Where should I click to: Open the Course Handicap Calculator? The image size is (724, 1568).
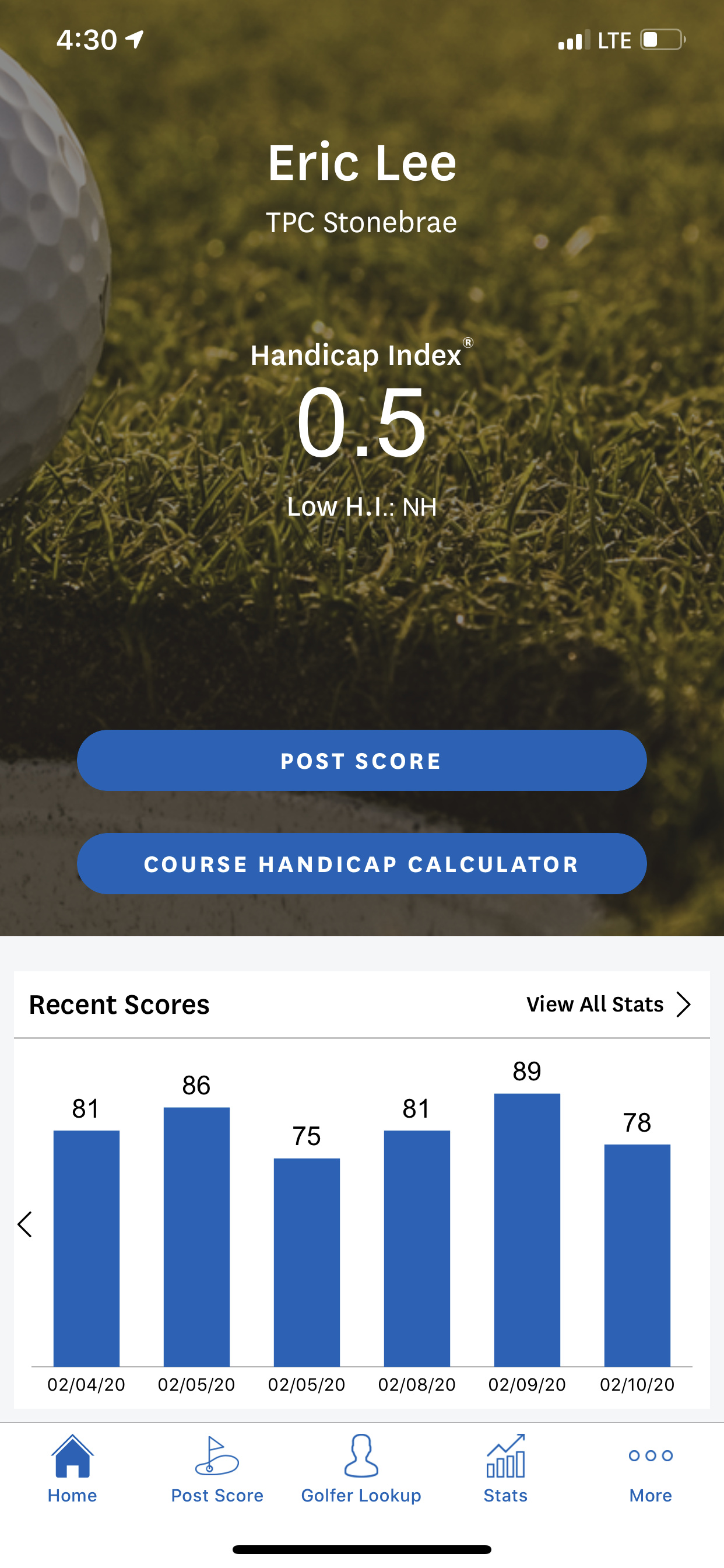[361, 864]
